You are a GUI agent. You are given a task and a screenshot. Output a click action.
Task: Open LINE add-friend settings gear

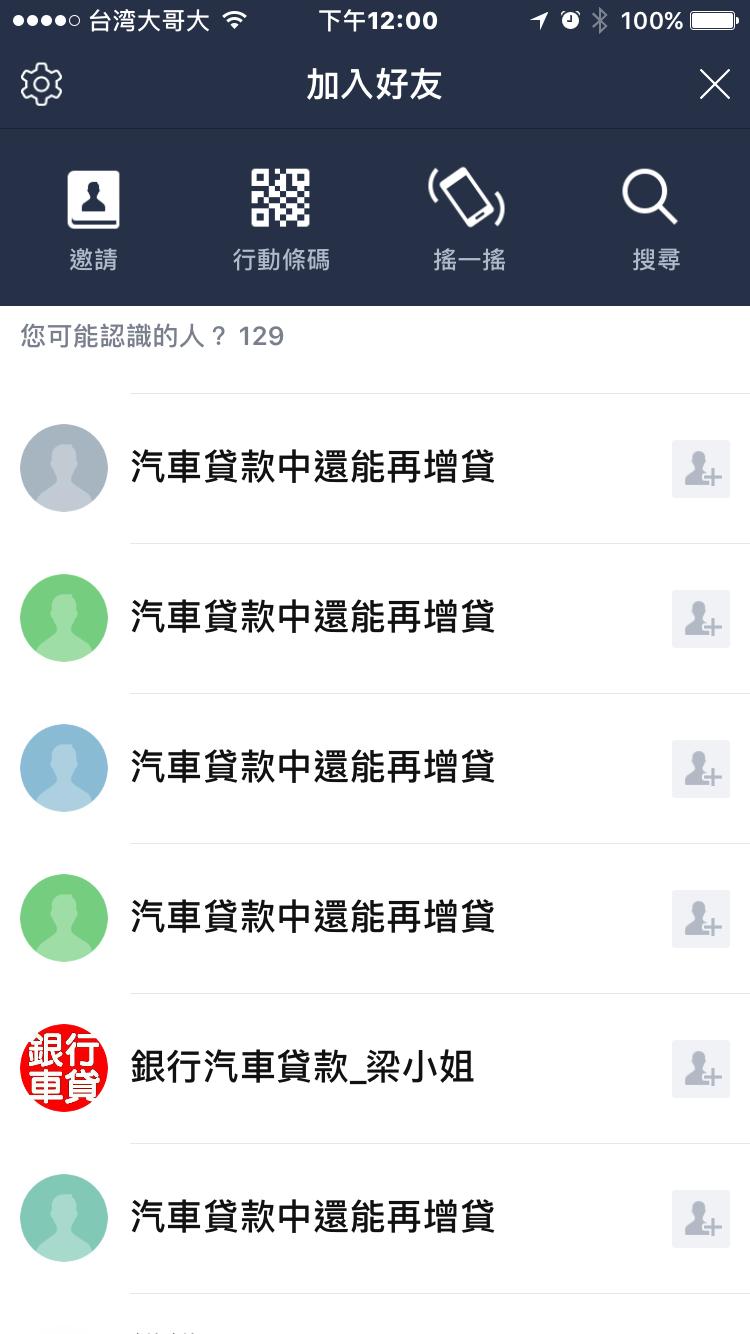[41, 84]
